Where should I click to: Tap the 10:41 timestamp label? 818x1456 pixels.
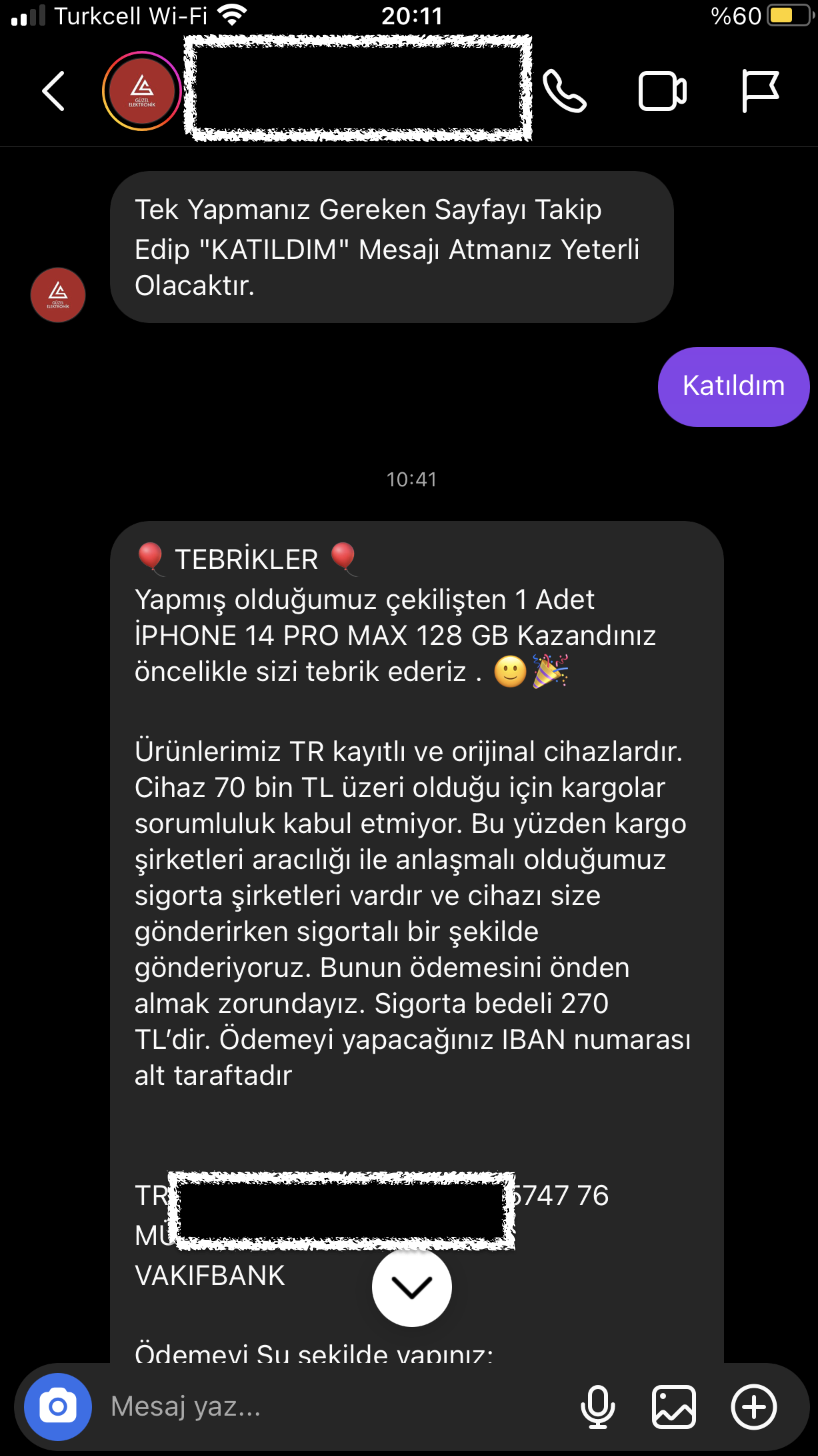tap(412, 479)
